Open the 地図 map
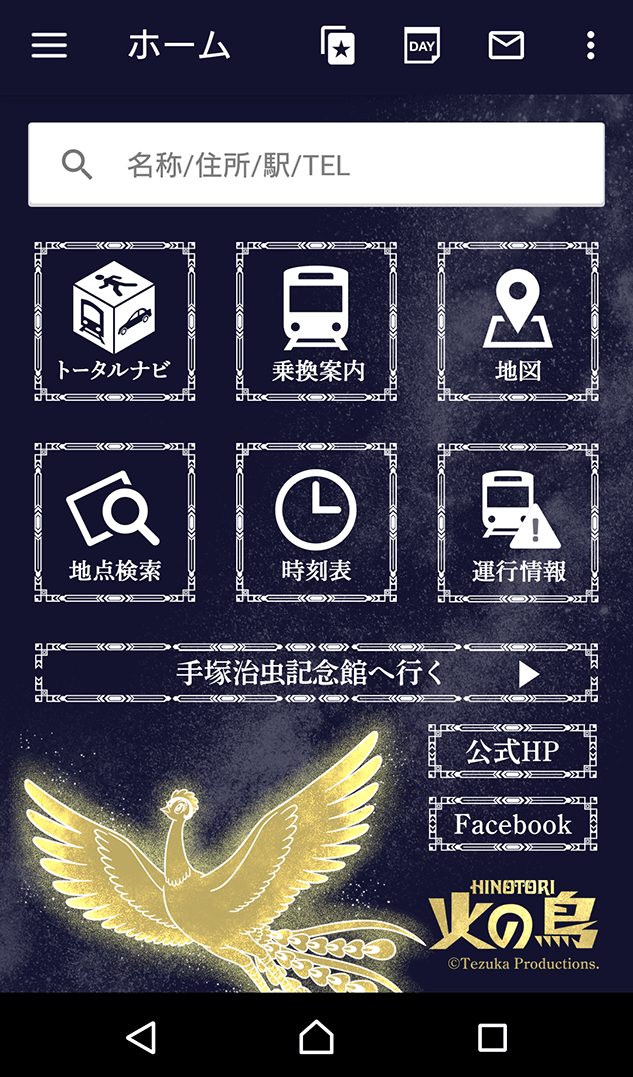The width and height of the screenshot is (633, 1077). pyautogui.click(x=518, y=322)
